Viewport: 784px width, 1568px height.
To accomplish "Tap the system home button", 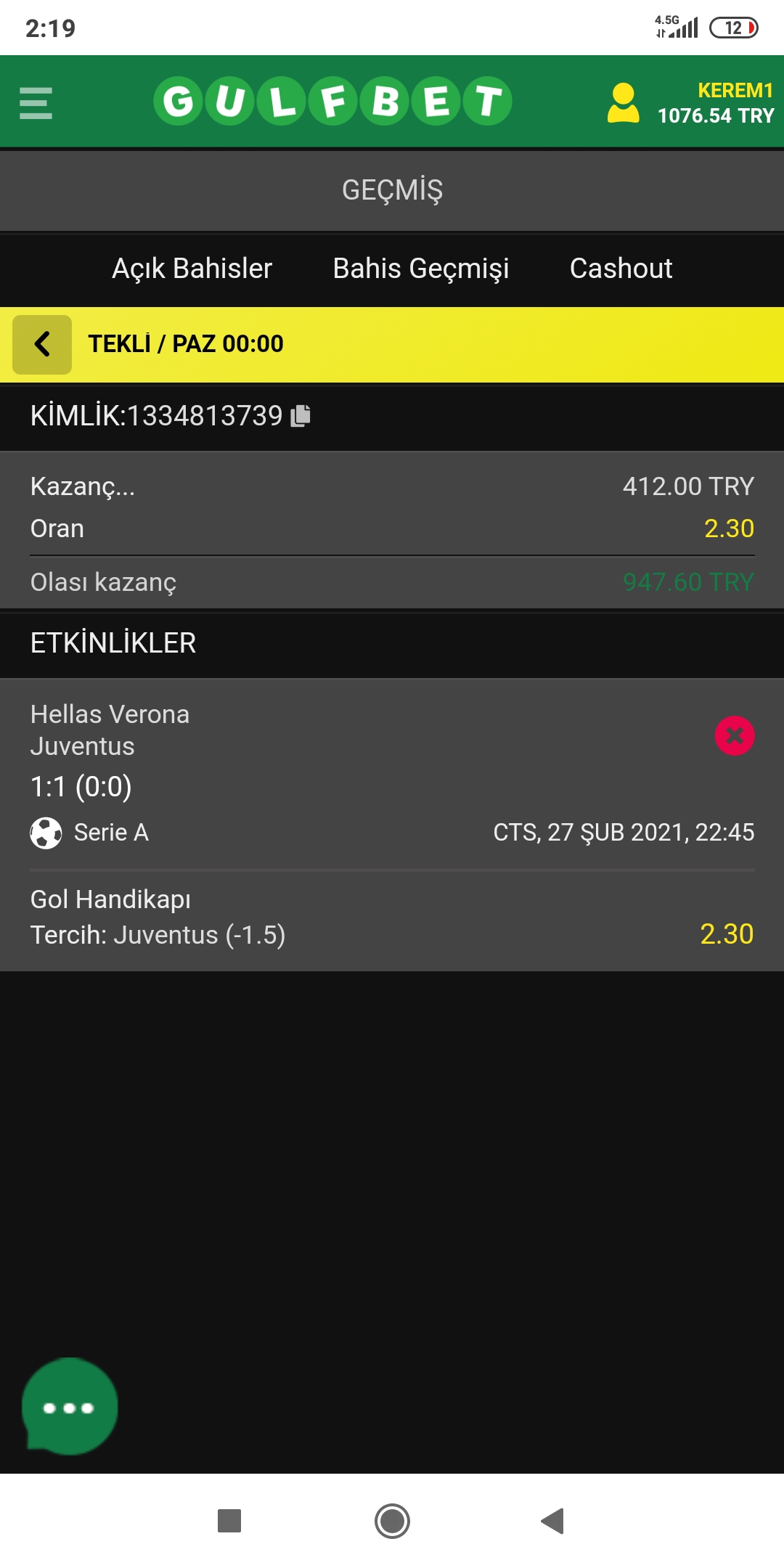I will 392,1521.
